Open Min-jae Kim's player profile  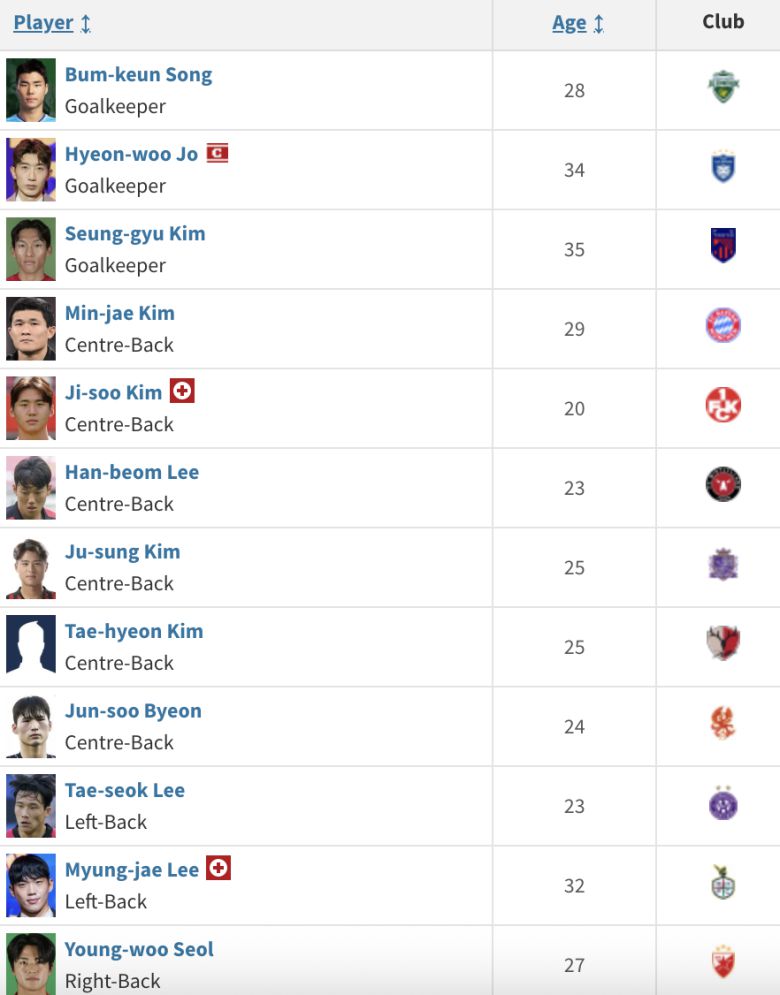[120, 313]
